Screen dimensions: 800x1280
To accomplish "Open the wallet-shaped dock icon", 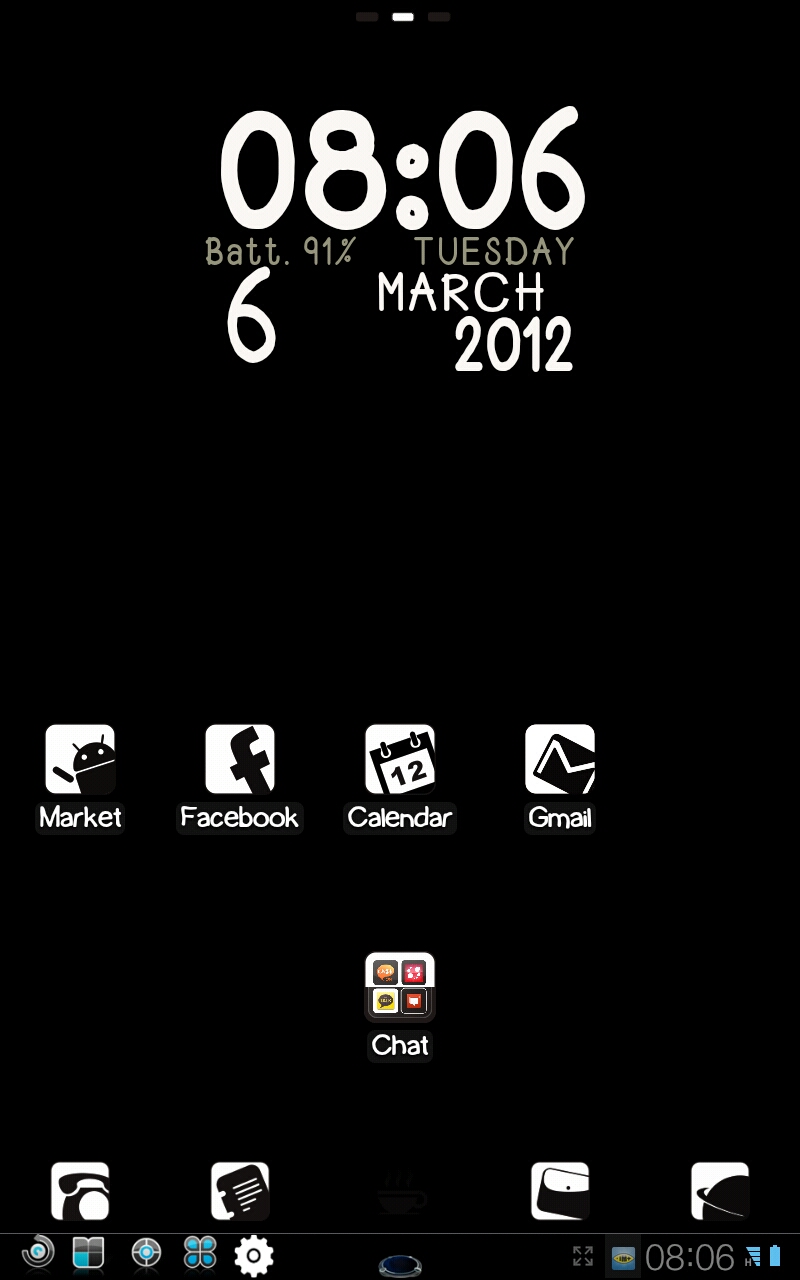I will 560,1191.
